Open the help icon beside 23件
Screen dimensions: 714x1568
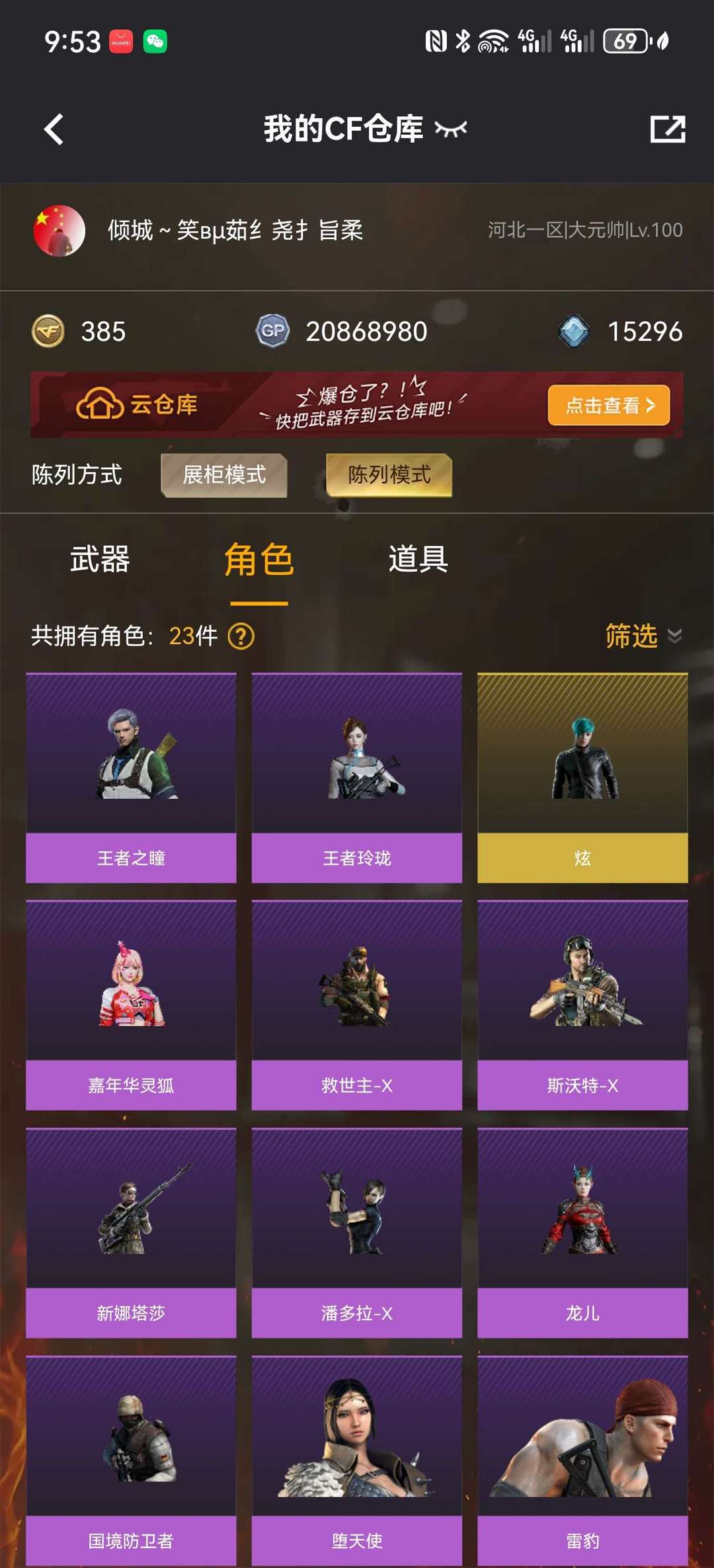coord(241,636)
